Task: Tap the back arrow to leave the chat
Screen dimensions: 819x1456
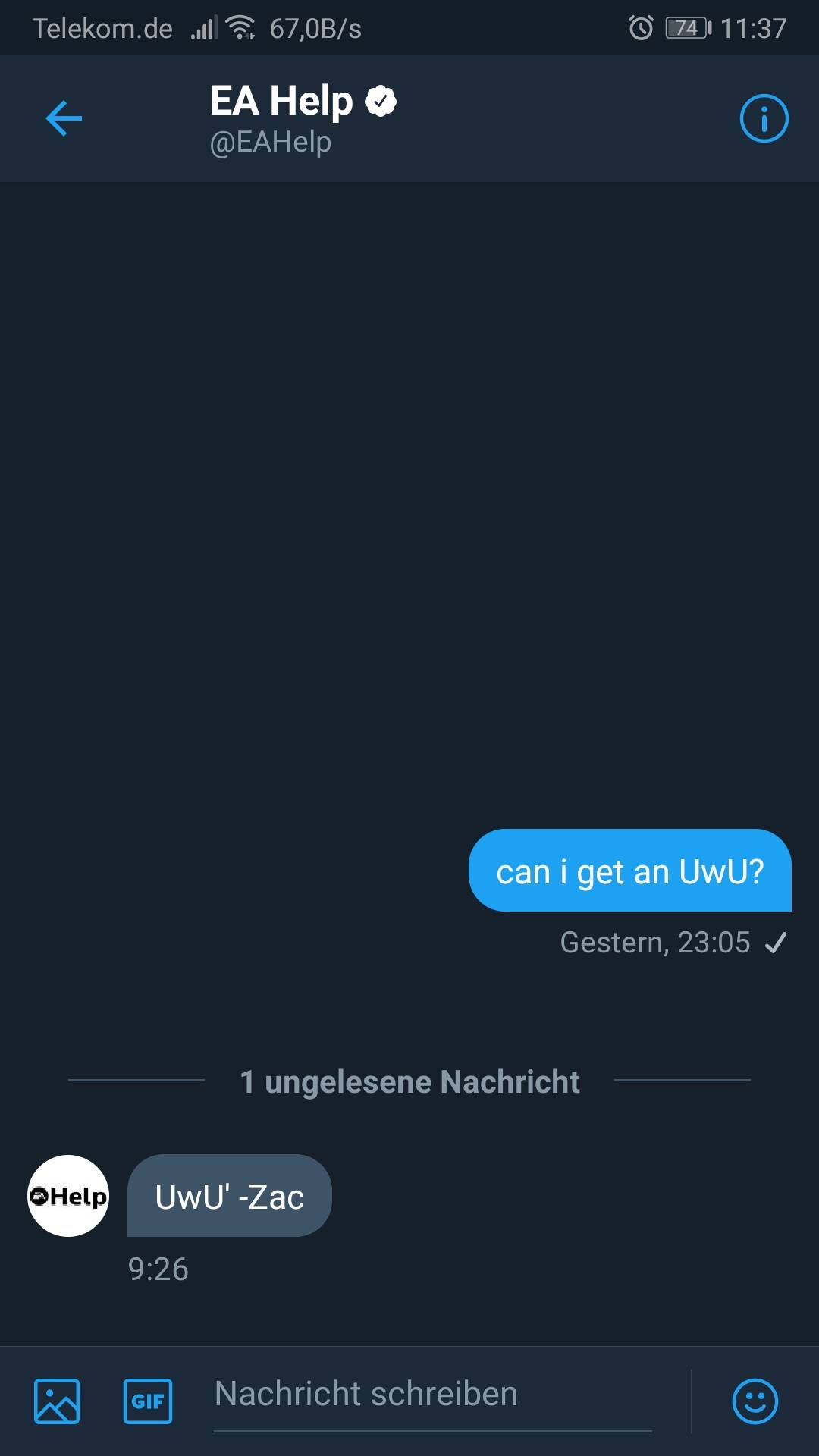Action: (x=64, y=118)
